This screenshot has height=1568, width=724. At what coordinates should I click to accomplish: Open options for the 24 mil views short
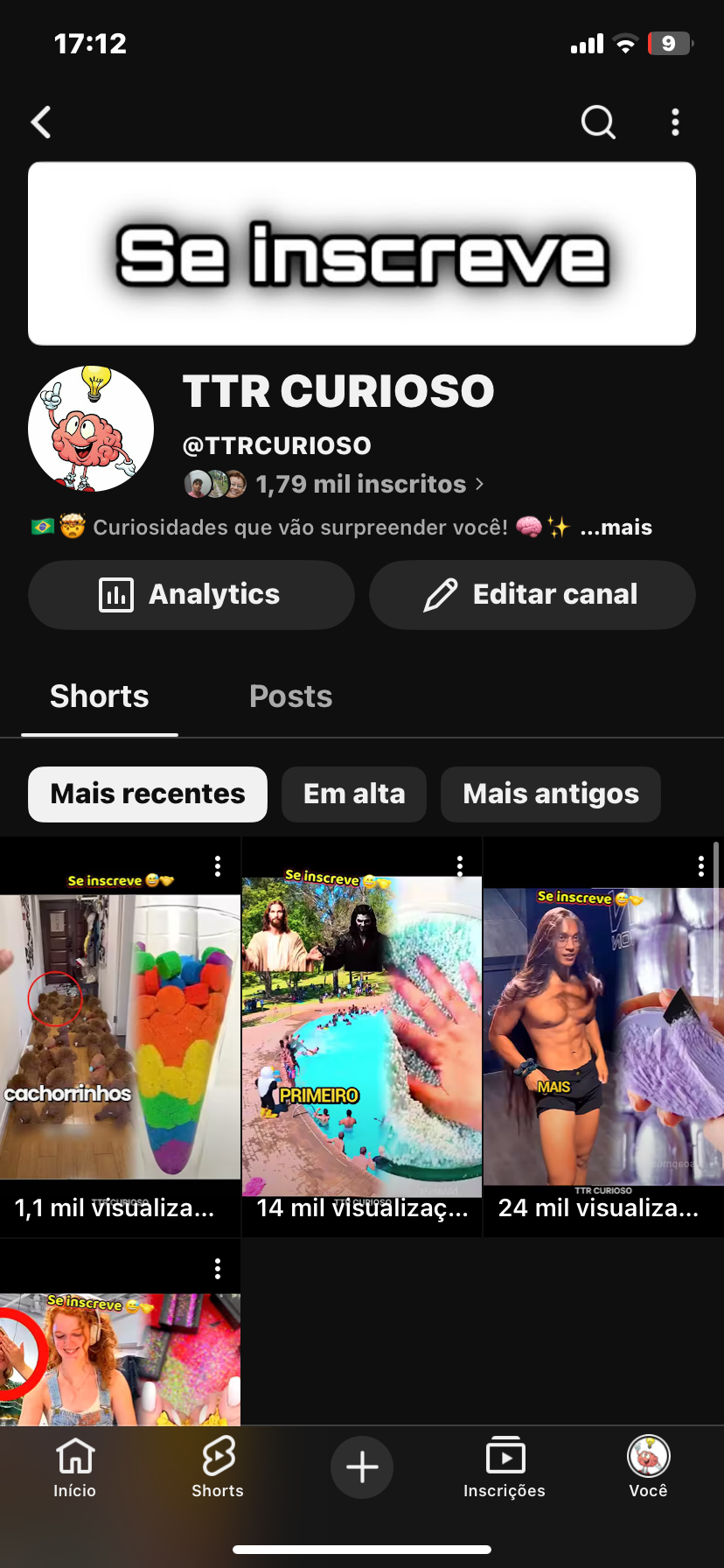(x=701, y=866)
